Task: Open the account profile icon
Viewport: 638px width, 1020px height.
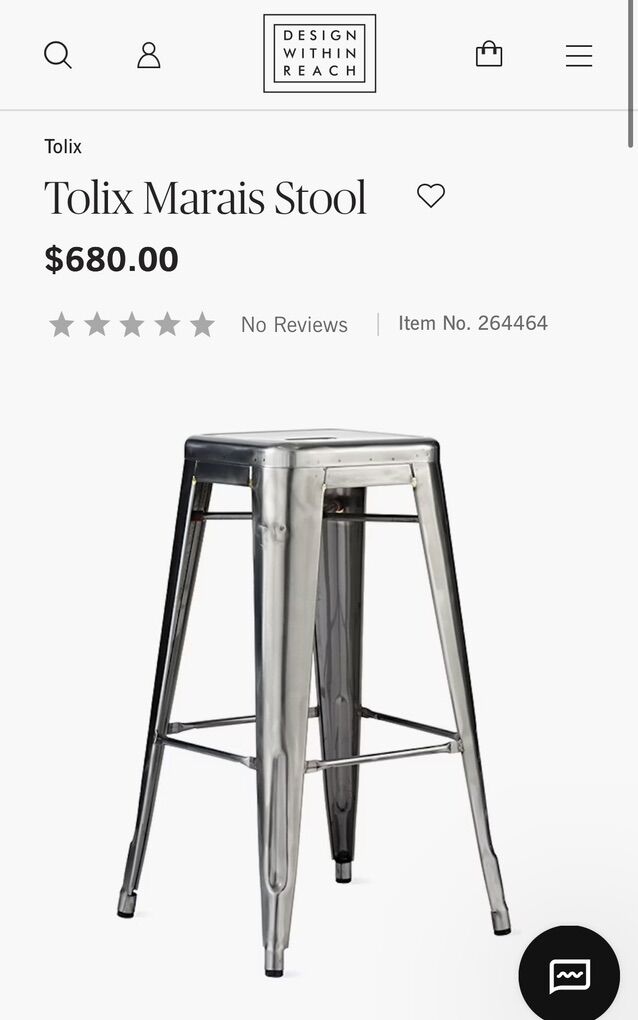Action: coord(149,55)
